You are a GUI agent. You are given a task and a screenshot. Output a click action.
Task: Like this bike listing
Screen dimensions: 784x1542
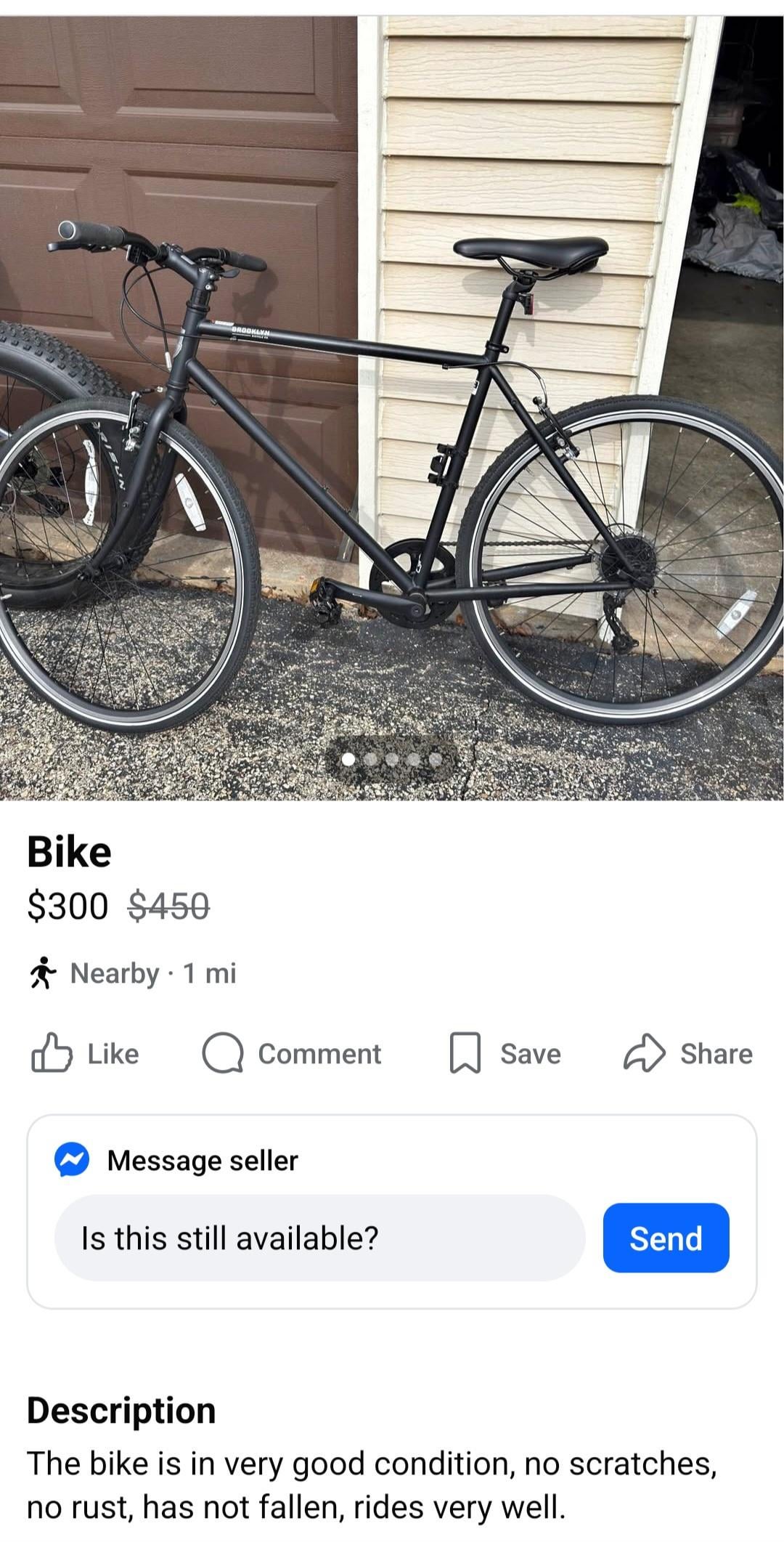pos(86,1054)
